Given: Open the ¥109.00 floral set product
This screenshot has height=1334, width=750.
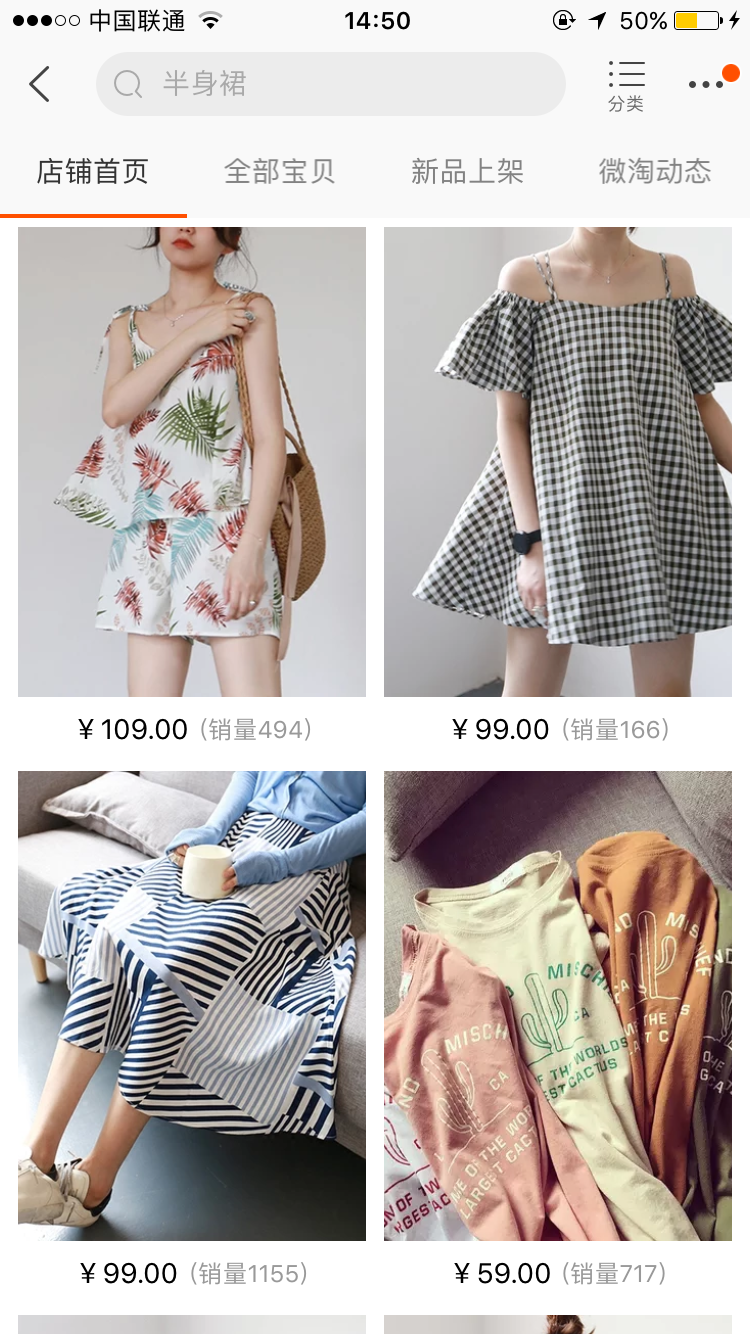Looking at the screenshot, I should [x=192, y=462].
